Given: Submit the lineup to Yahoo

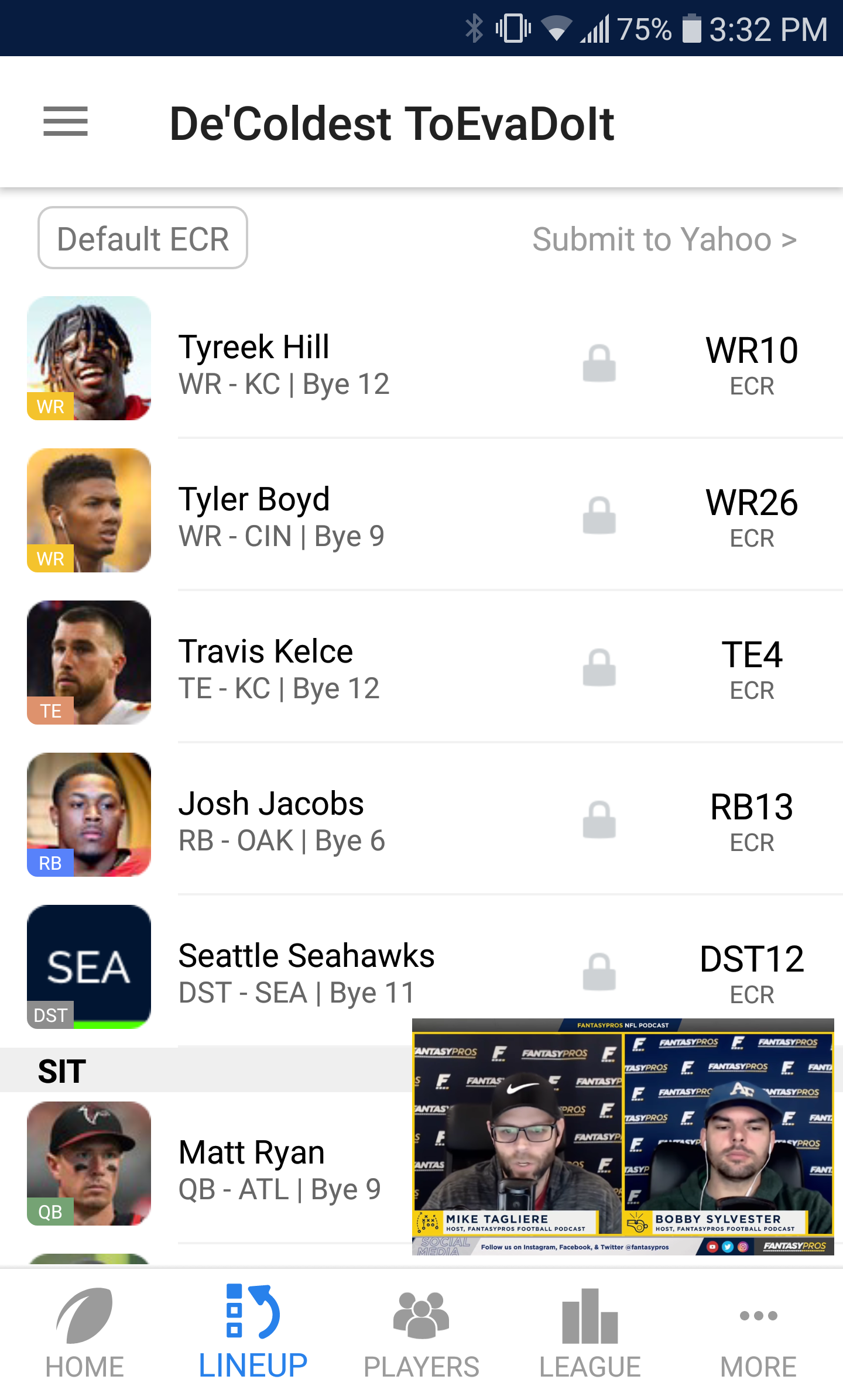Looking at the screenshot, I should [x=664, y=239].
